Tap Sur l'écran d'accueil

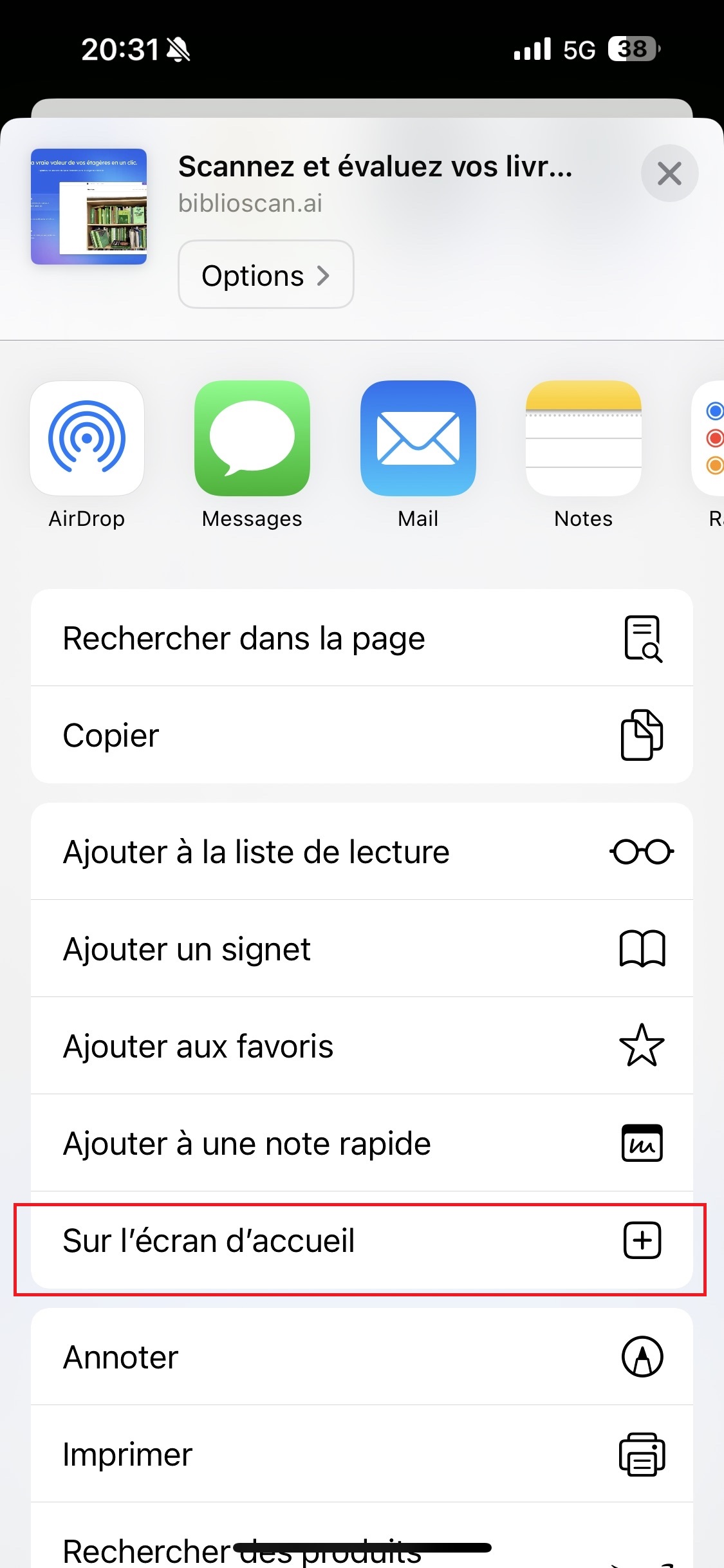tap(209, 1241)
